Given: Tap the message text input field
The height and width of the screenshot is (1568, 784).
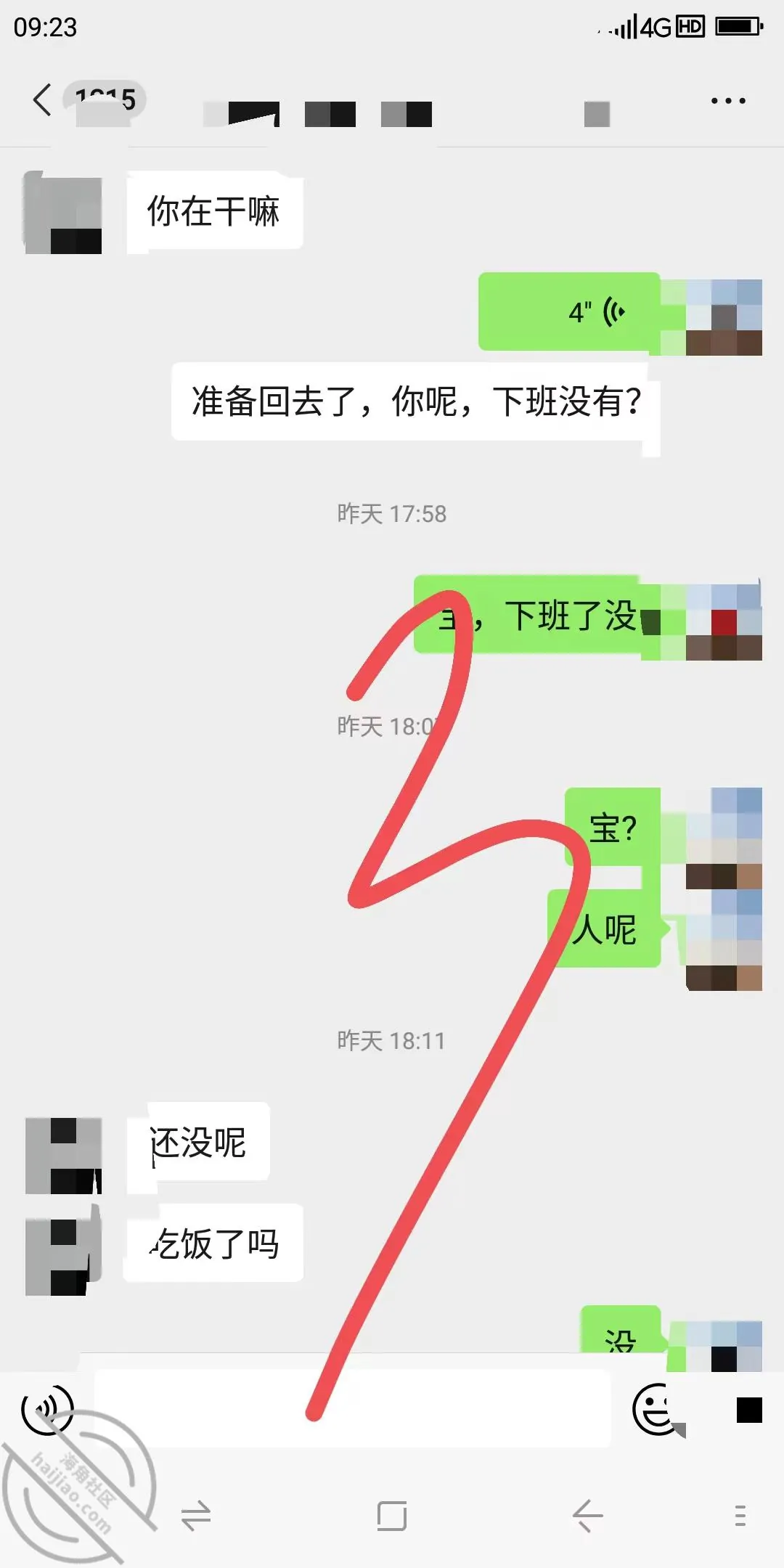Looking at the screenshot, I should pos(353,1409).
